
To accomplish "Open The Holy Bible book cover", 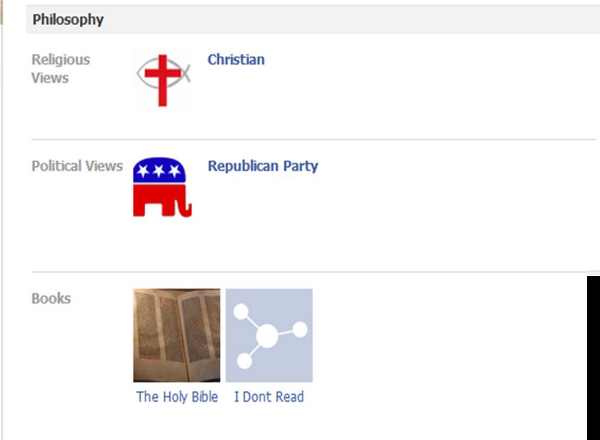I will coord(176,335).
